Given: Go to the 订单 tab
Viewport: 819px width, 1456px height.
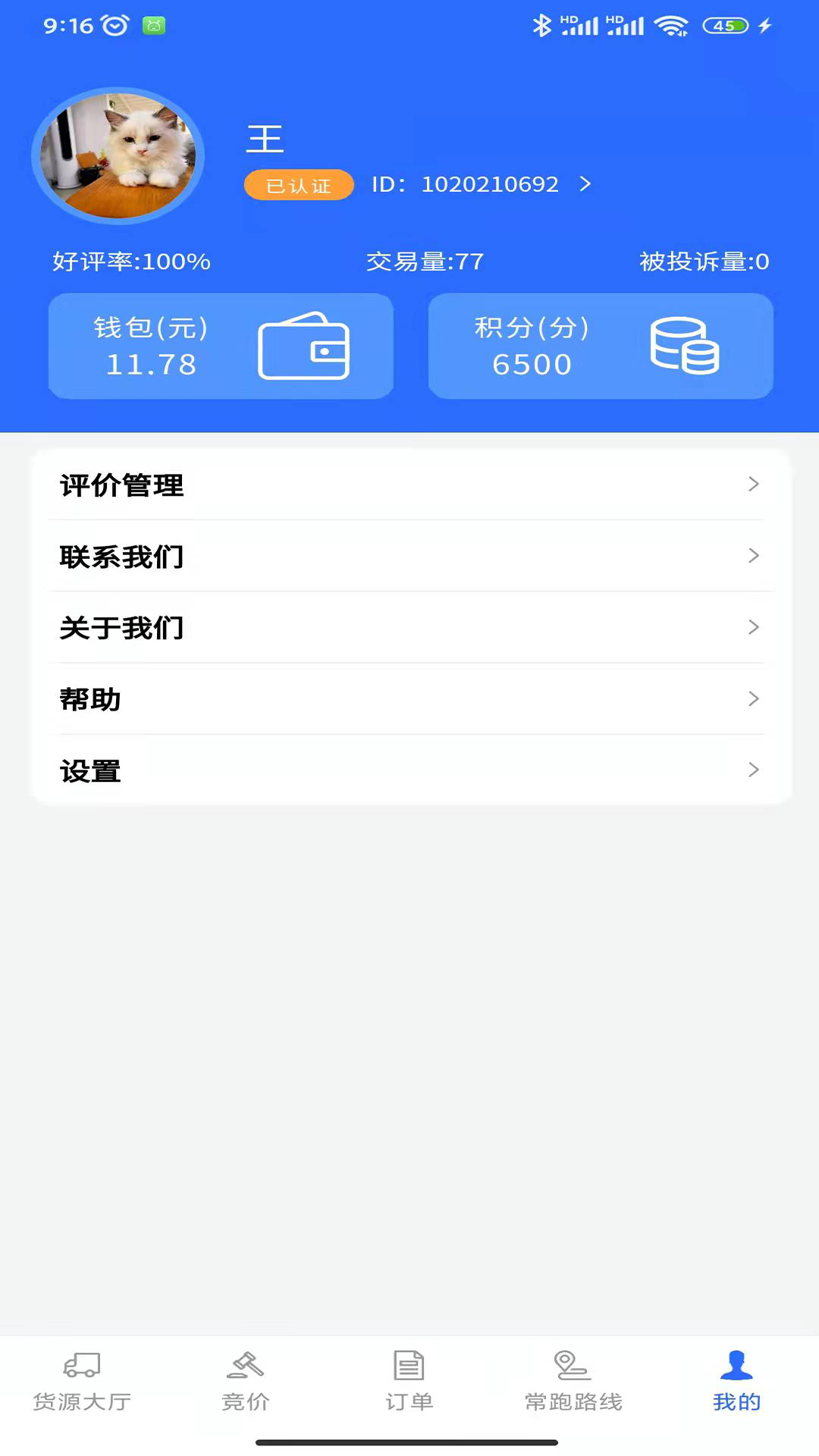Looking at the screenshot, I should [x=409, y=1381].
